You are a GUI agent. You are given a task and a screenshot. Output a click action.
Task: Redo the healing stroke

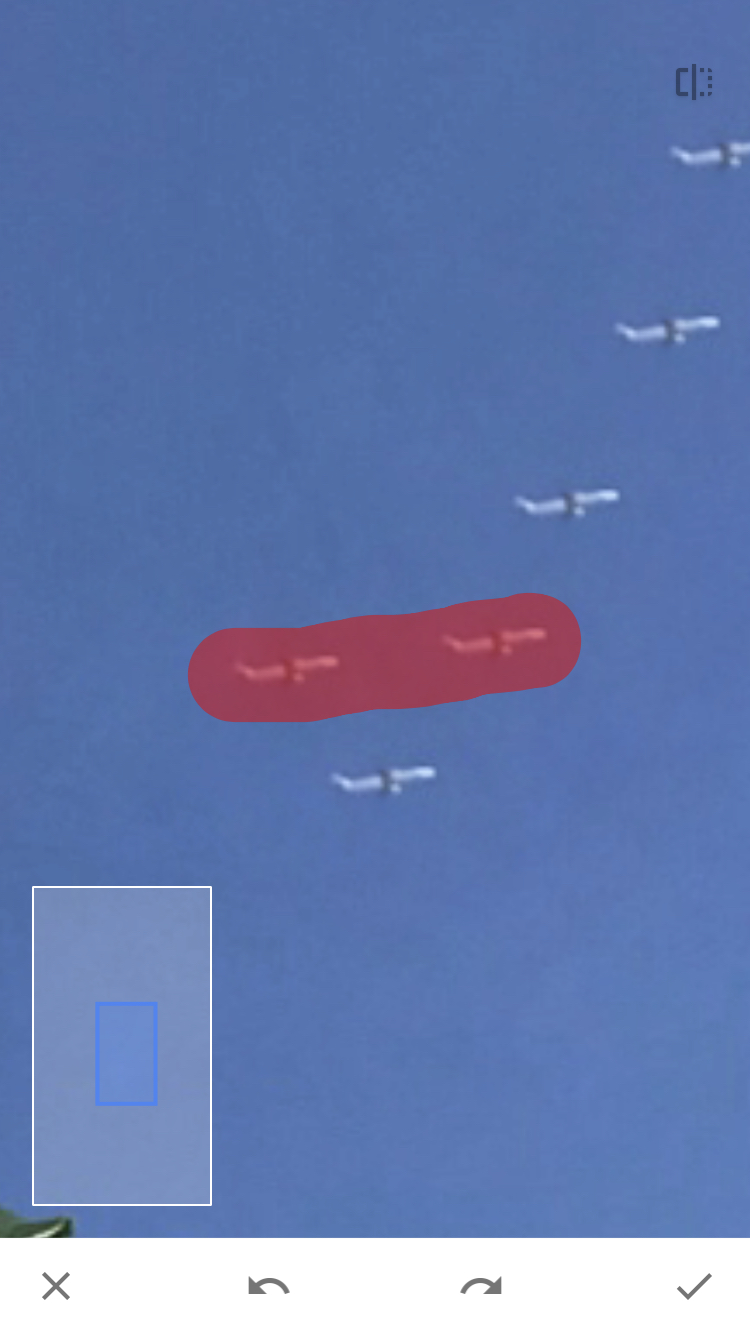(481, 1287)
